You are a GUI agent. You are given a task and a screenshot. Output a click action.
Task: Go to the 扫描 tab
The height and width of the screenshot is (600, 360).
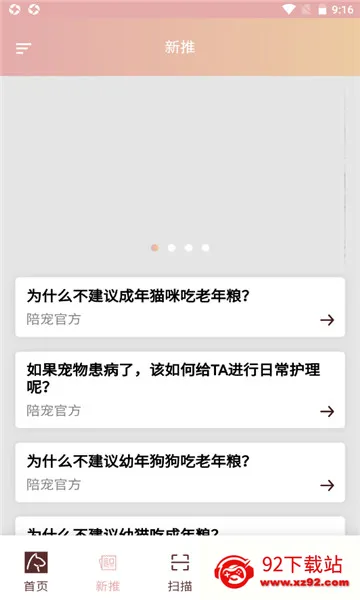[x=180, y=571]
